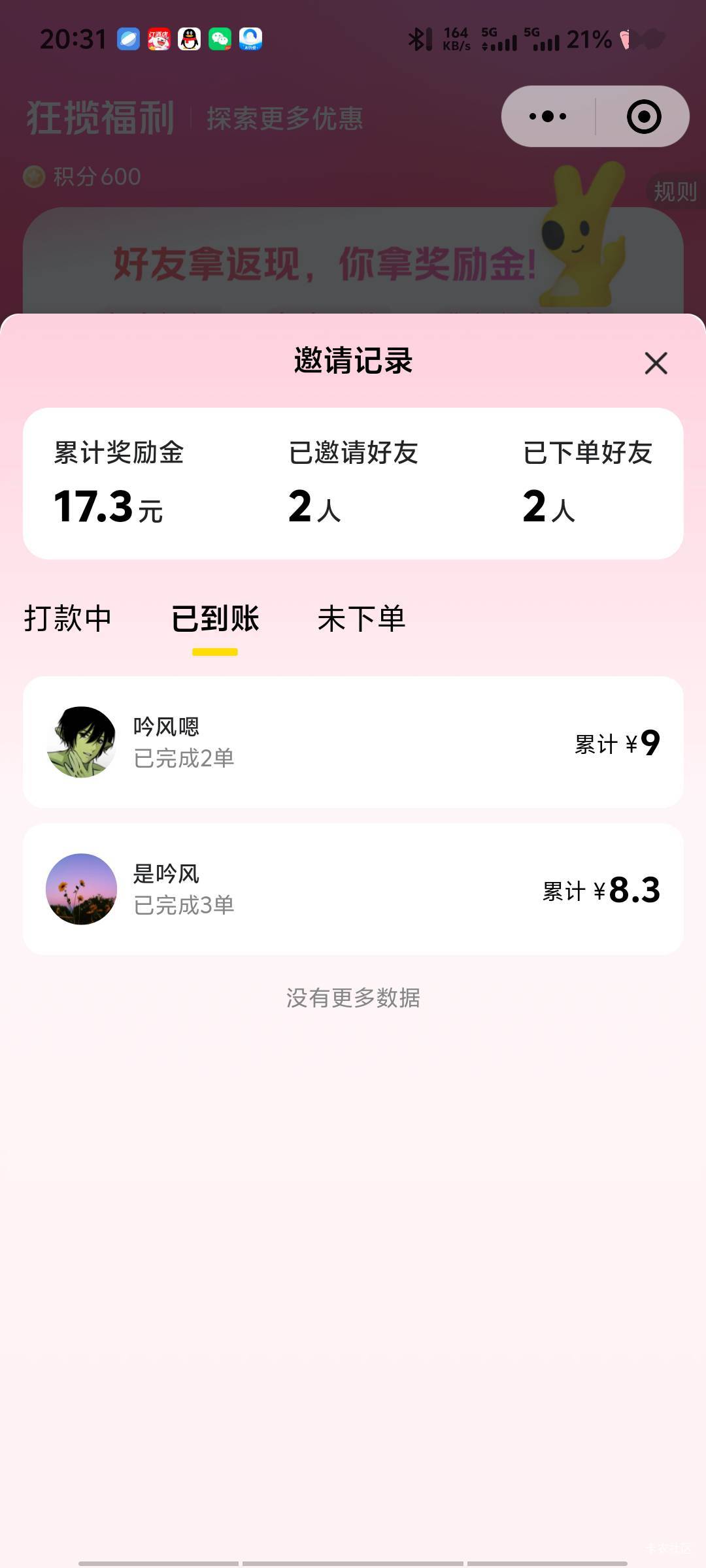View invite record for 是吟风

point(353,889)
